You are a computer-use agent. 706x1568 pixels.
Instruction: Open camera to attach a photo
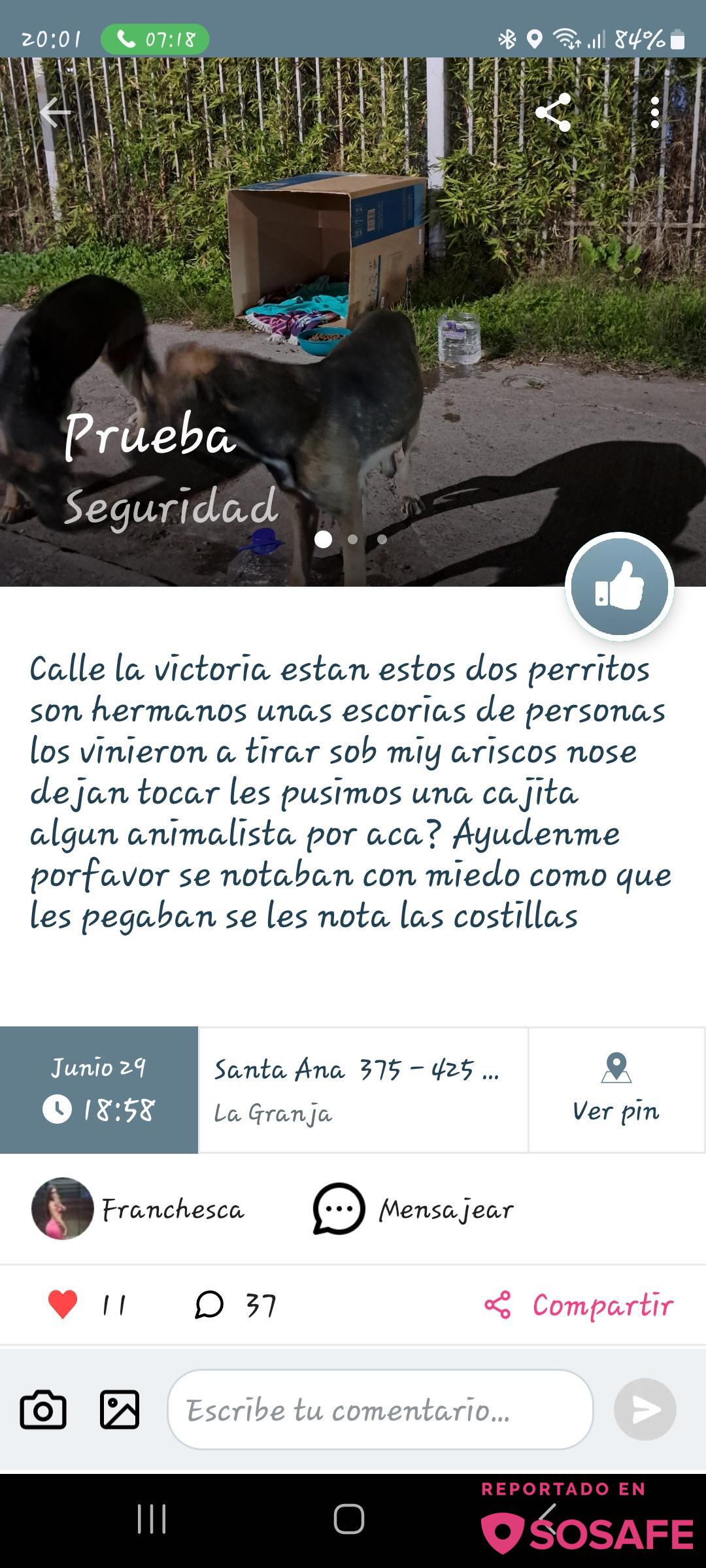coord(43,1409)
